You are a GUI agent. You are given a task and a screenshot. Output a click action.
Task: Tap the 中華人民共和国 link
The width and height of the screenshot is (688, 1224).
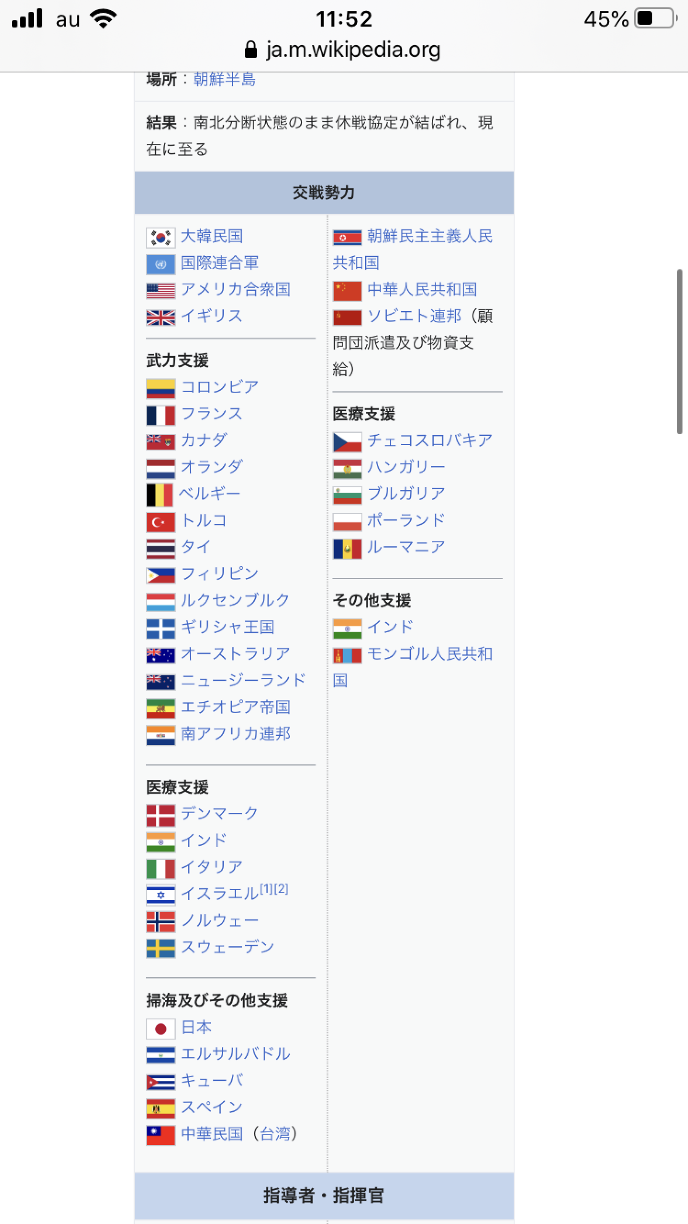tap(421, 289)
